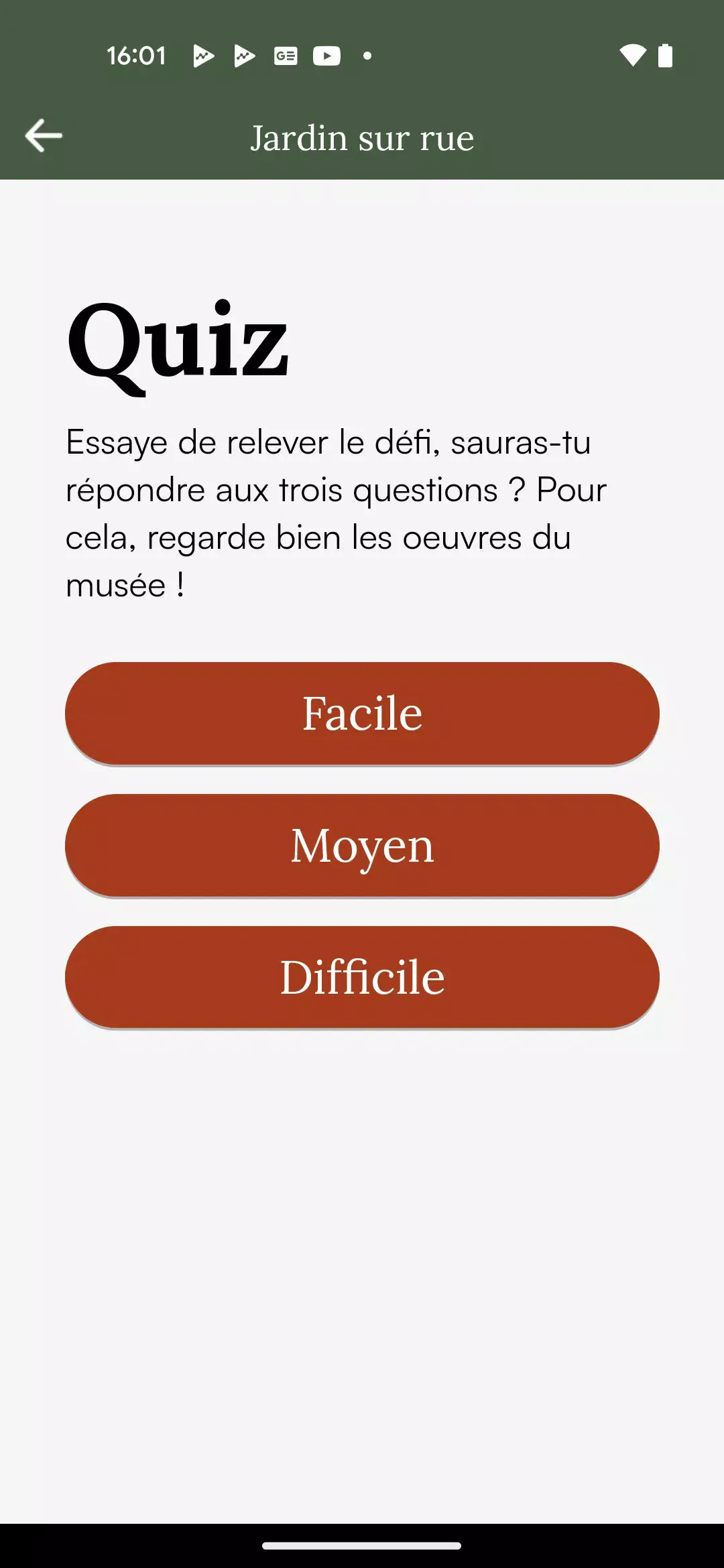Viewport: 724px width, 1568px height.
Task: Tap the notification dot in the status bar
Action: coord(366,57)
